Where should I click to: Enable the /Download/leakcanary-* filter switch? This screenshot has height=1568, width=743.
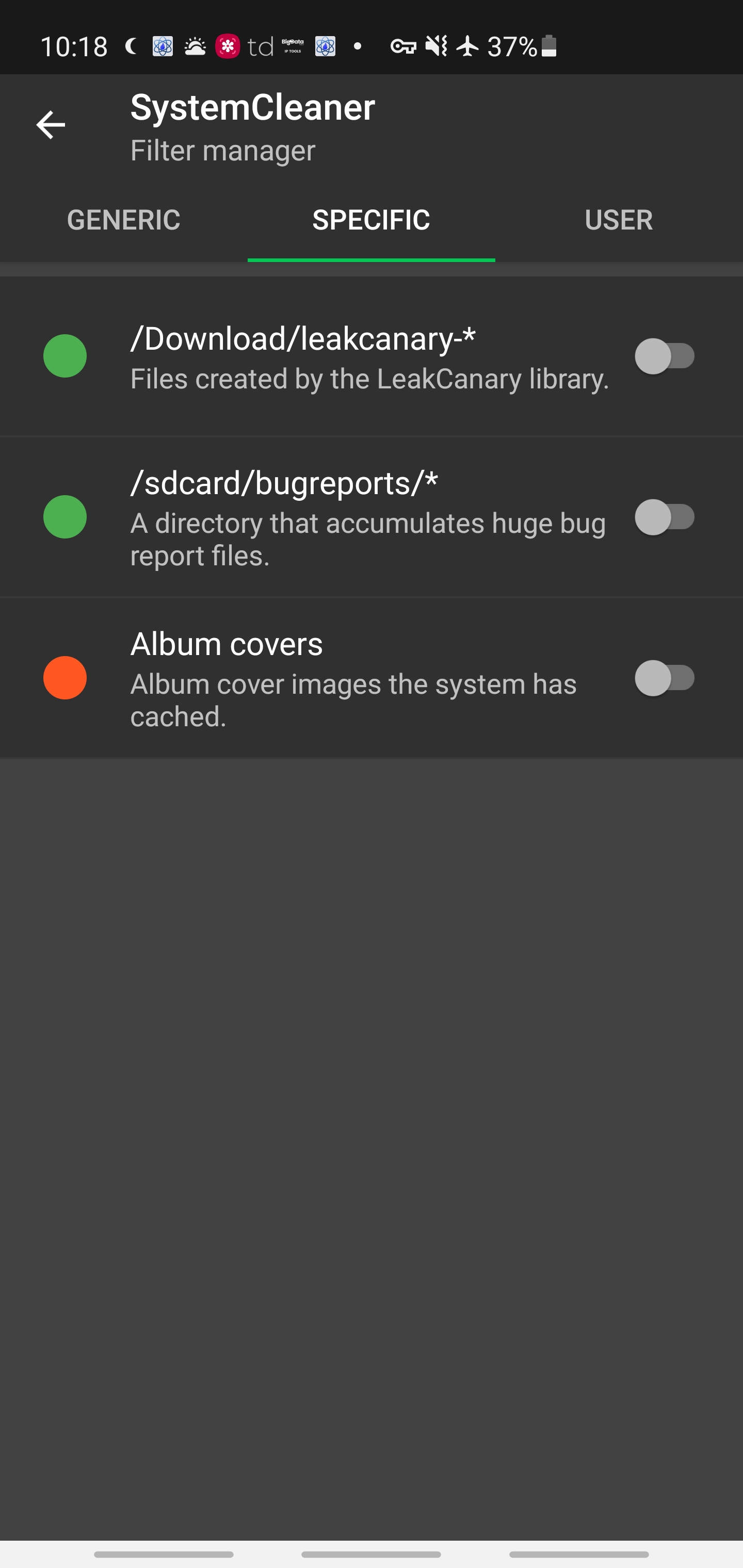665,356
